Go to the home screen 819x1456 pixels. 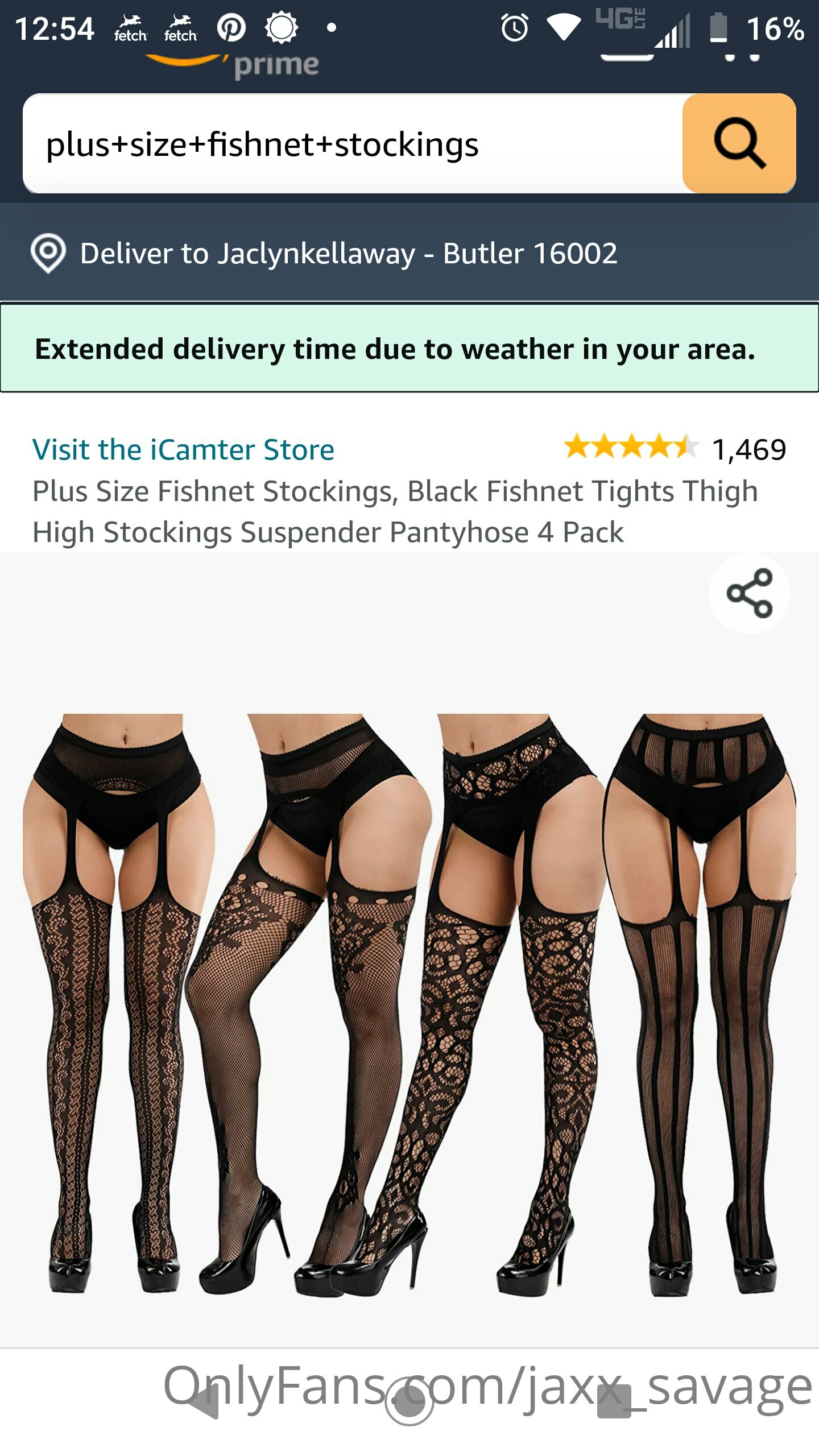[x=409, y=1401]
